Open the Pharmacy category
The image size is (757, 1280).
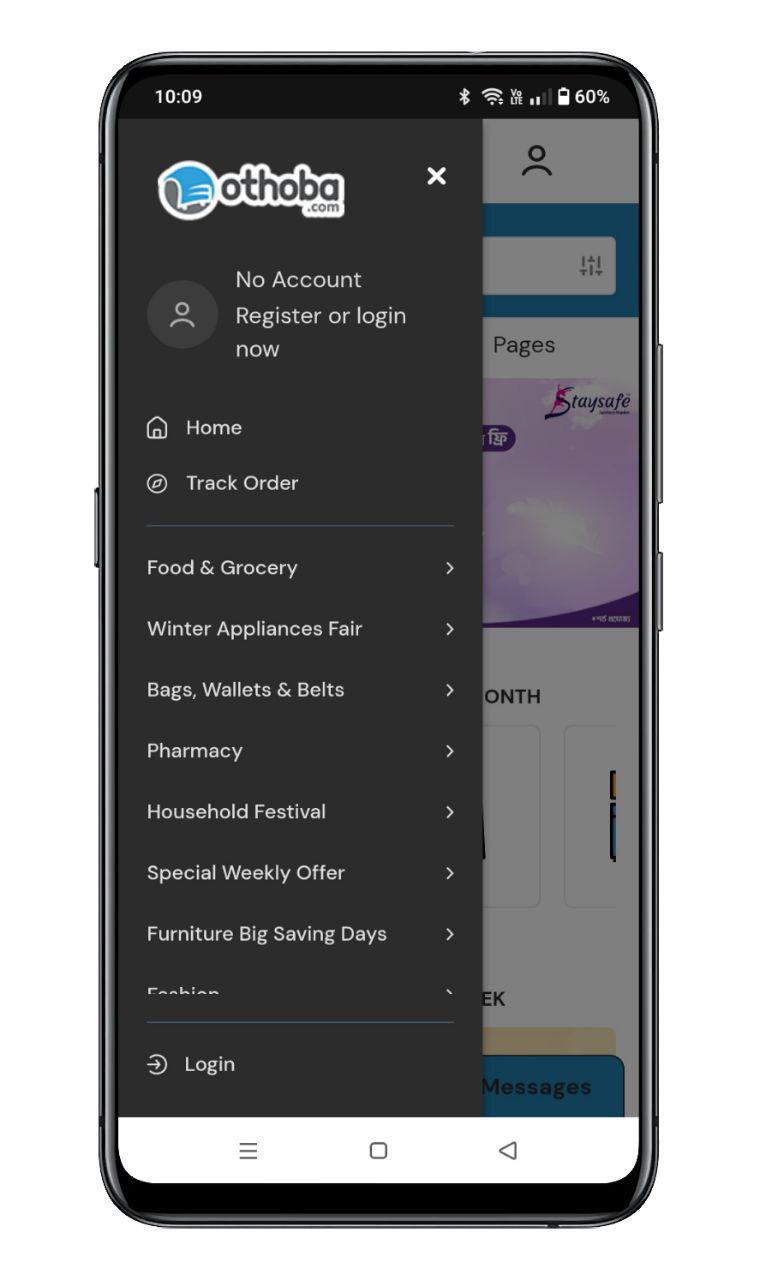(x=300, y=751)
